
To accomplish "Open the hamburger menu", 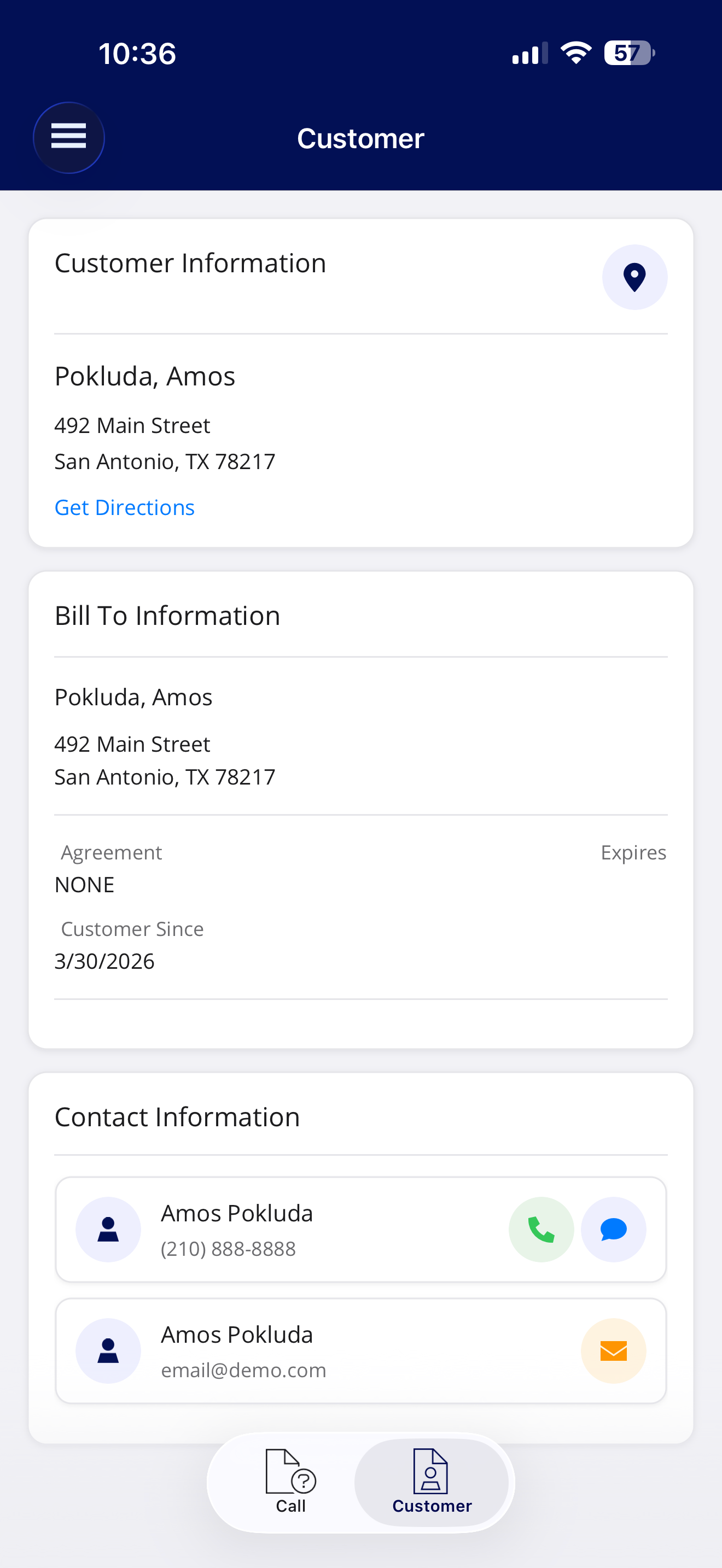I will click(x=69, y=138).
